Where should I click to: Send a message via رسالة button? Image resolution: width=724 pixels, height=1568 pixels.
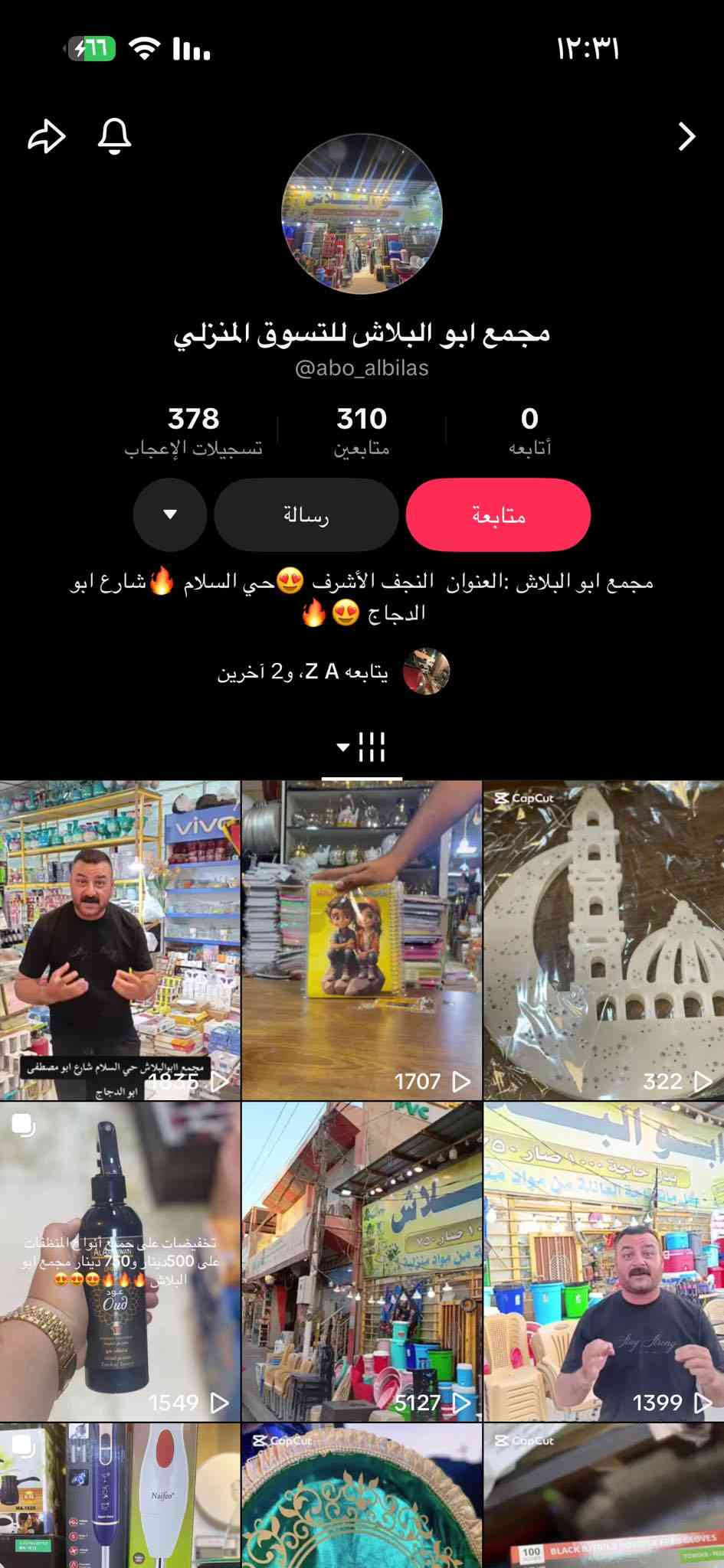[x=306, y=515]
